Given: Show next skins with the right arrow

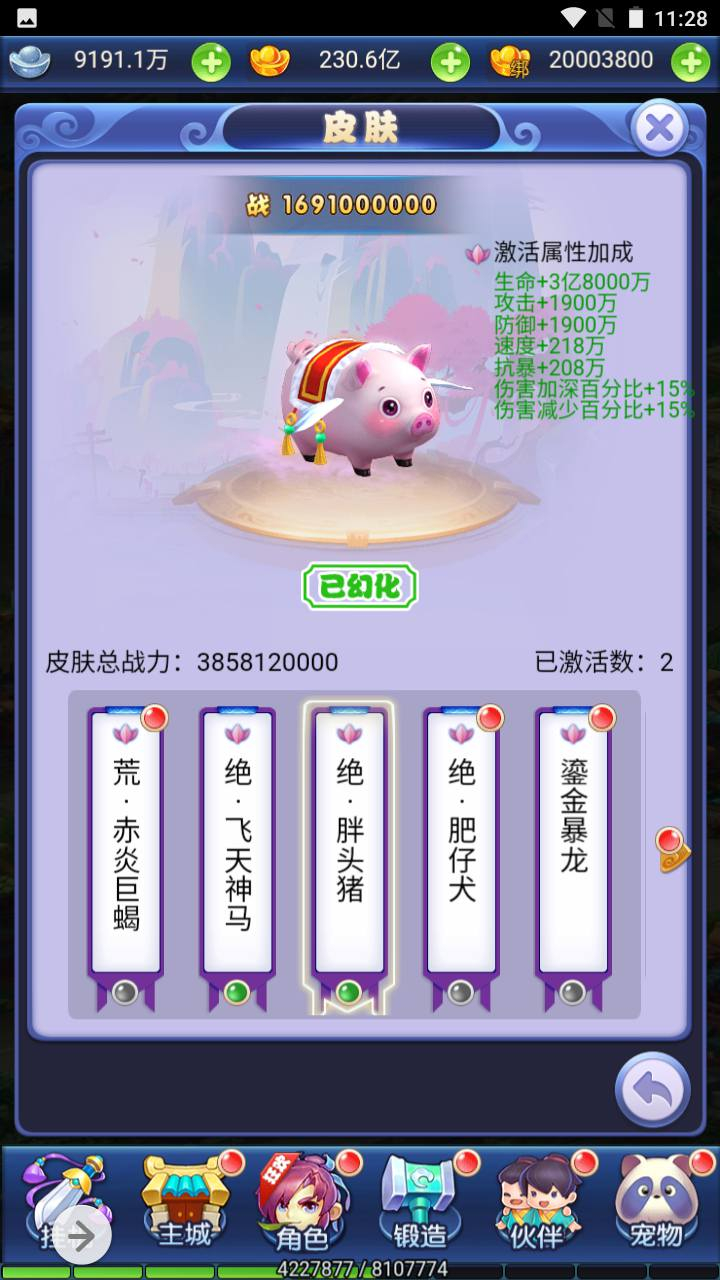Looking at the screenshot, I should click(672, 850).
